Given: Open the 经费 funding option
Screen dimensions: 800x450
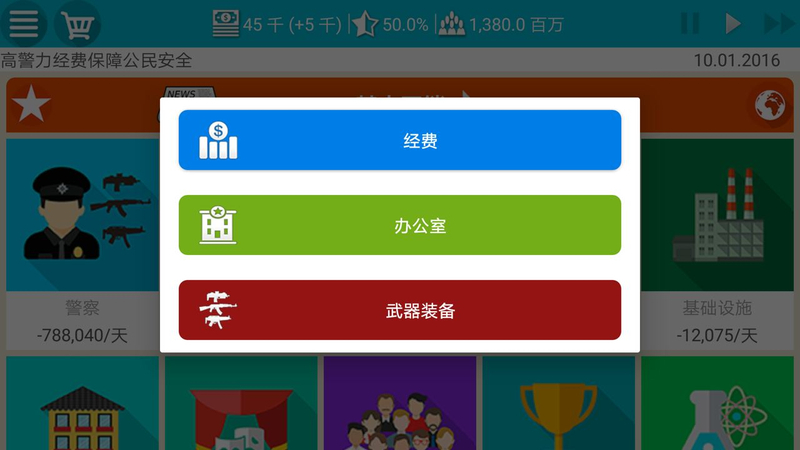Looking at the screenshot, I should [400, 141].
